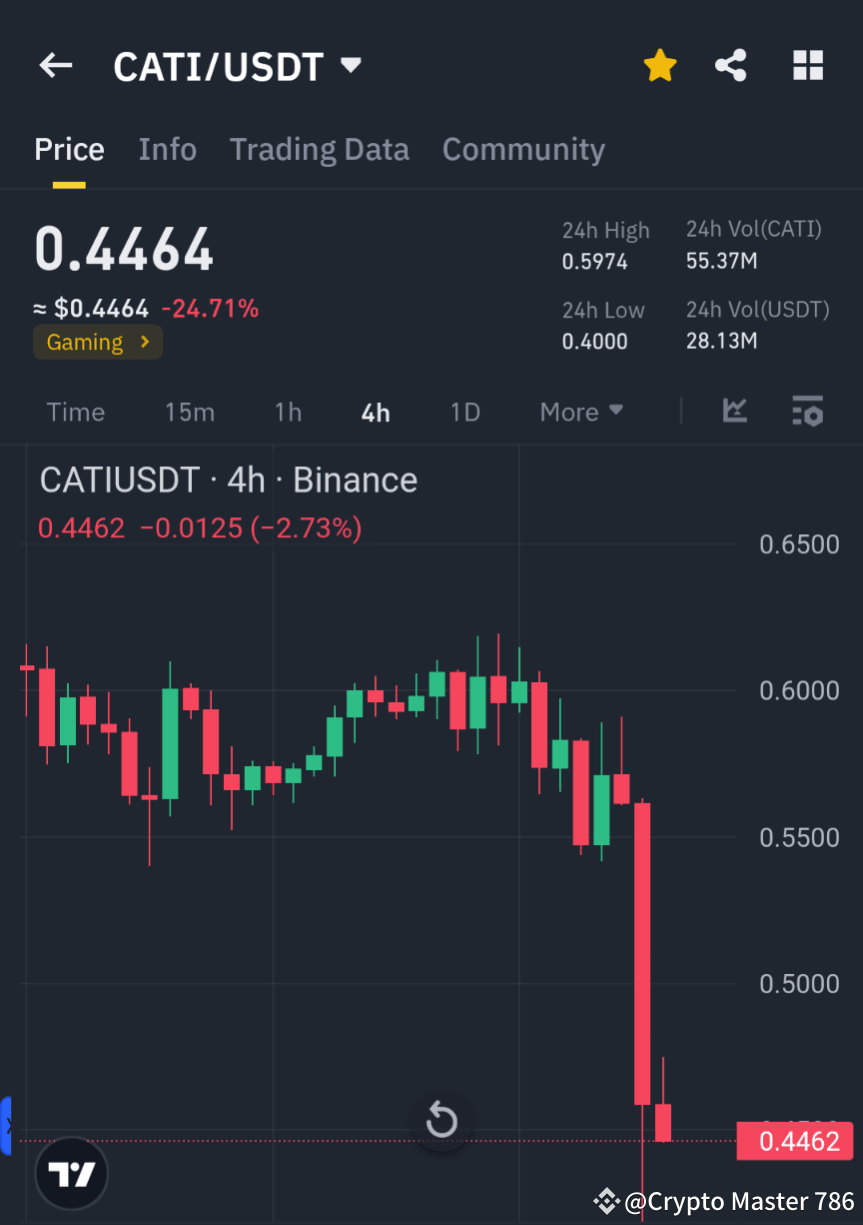Open the Community tab

tap(523, 148)
